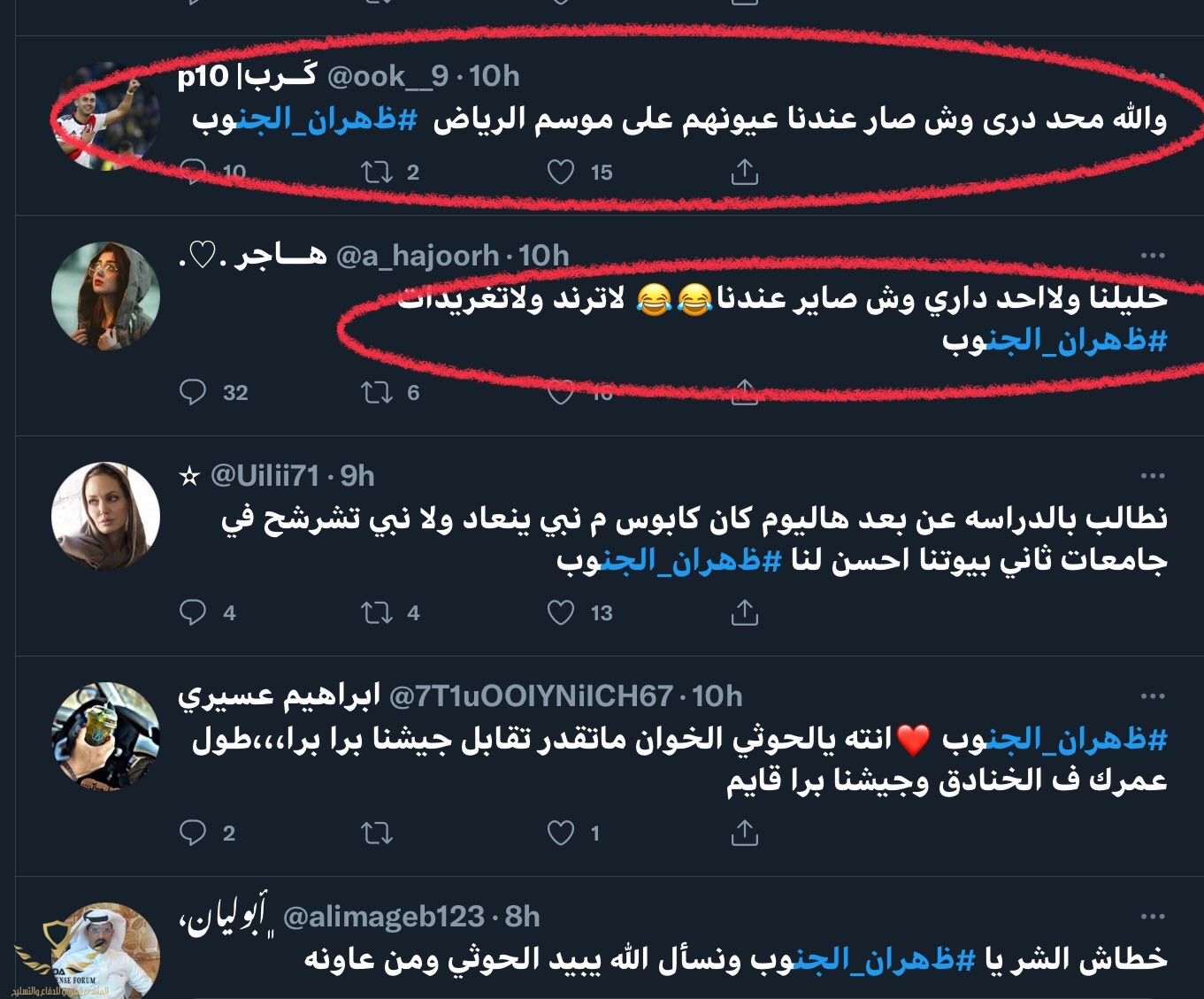Like ابراهيم عسيري's tweet
Image resolution: width=1204 pixels, height=999 pixels.
click(x=561, y=833)
